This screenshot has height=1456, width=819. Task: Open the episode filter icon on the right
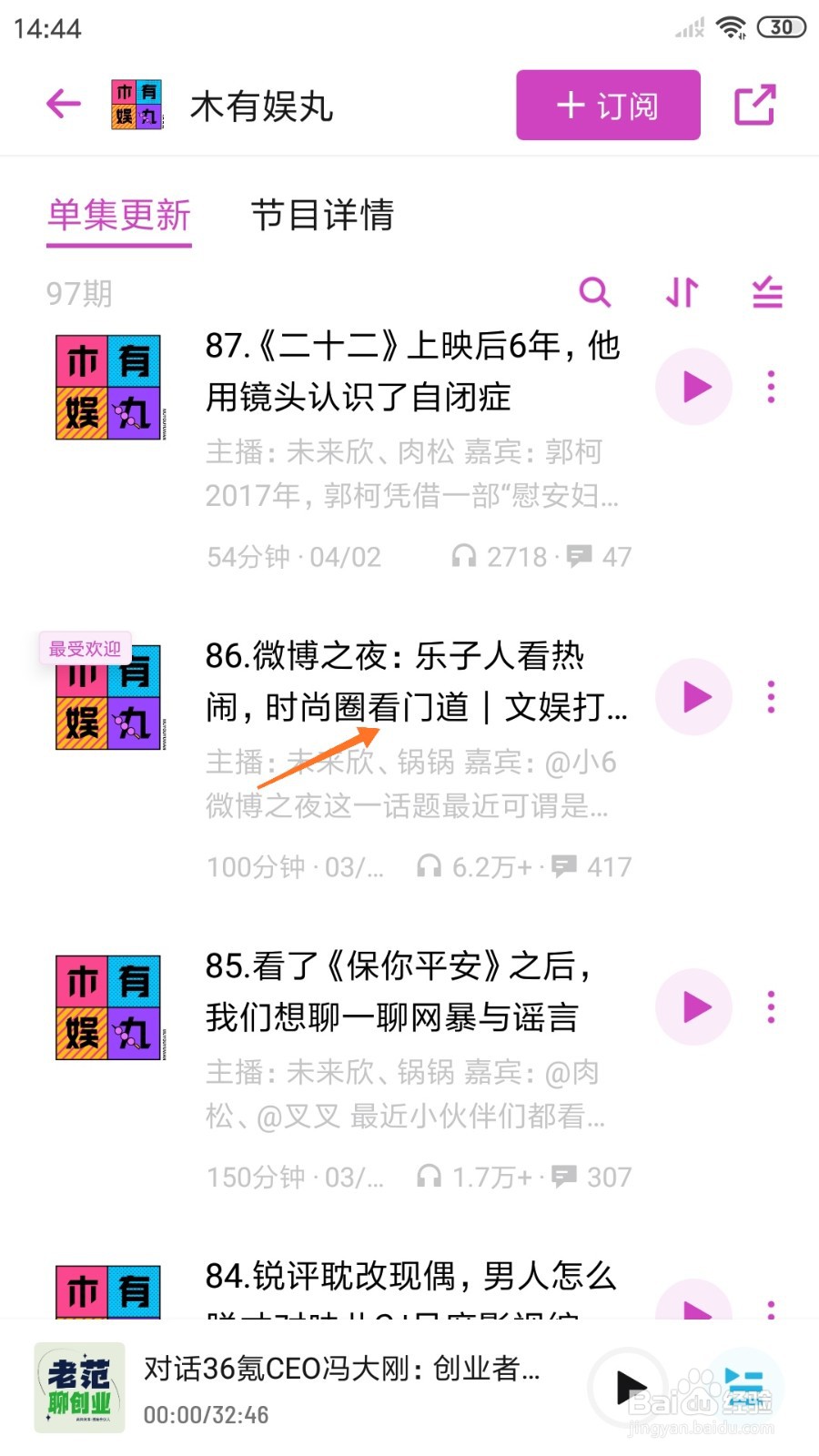[x=767, y=293]
